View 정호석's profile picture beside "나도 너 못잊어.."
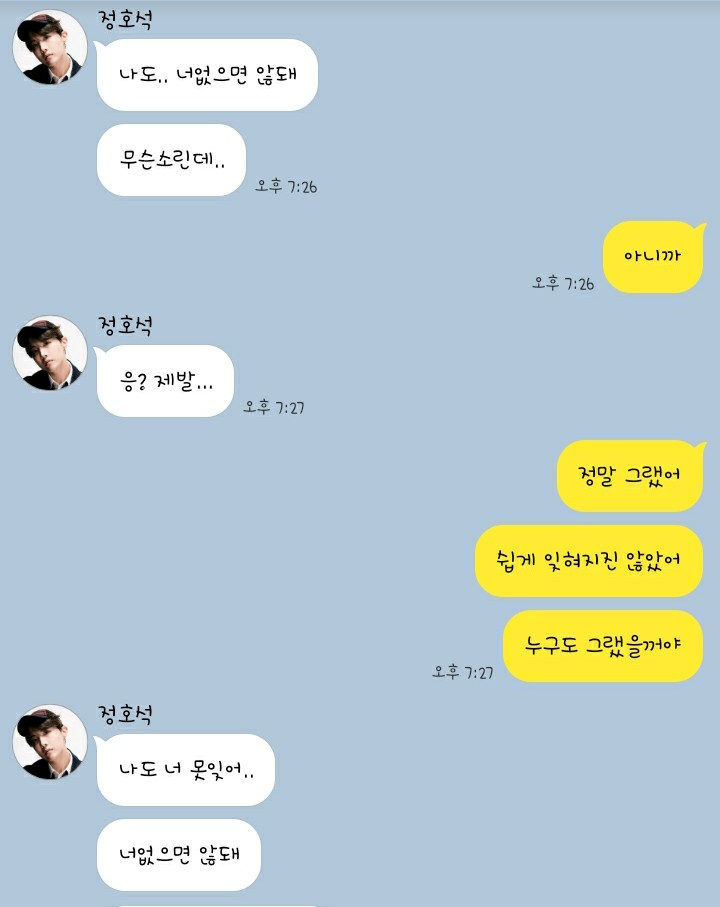This screenshot has height=907, width=720. tap(50, 742)
